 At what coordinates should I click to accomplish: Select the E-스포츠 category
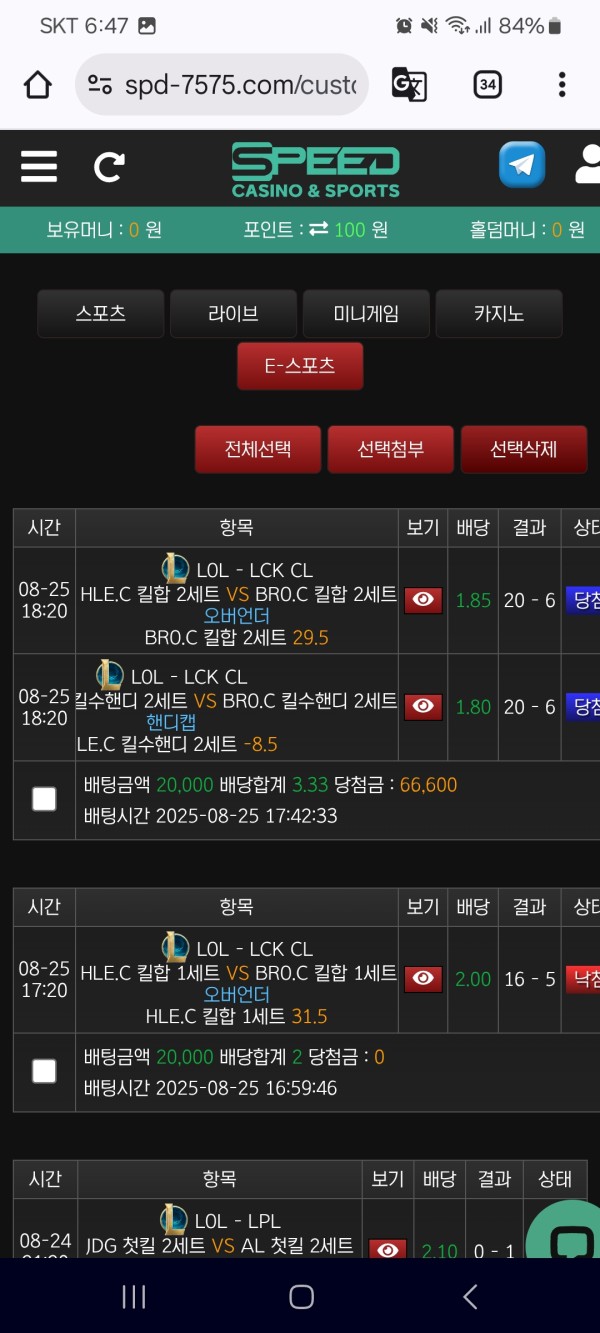[x=300, y=366]
